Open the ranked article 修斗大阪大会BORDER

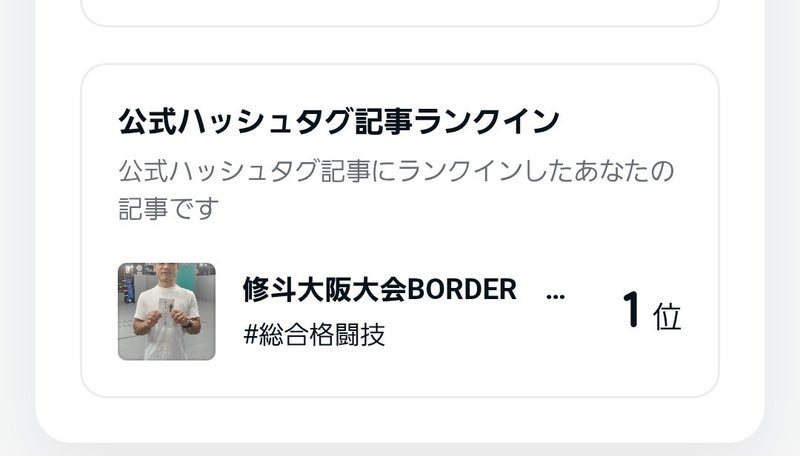pyautogui.click(x=380, y=291)
